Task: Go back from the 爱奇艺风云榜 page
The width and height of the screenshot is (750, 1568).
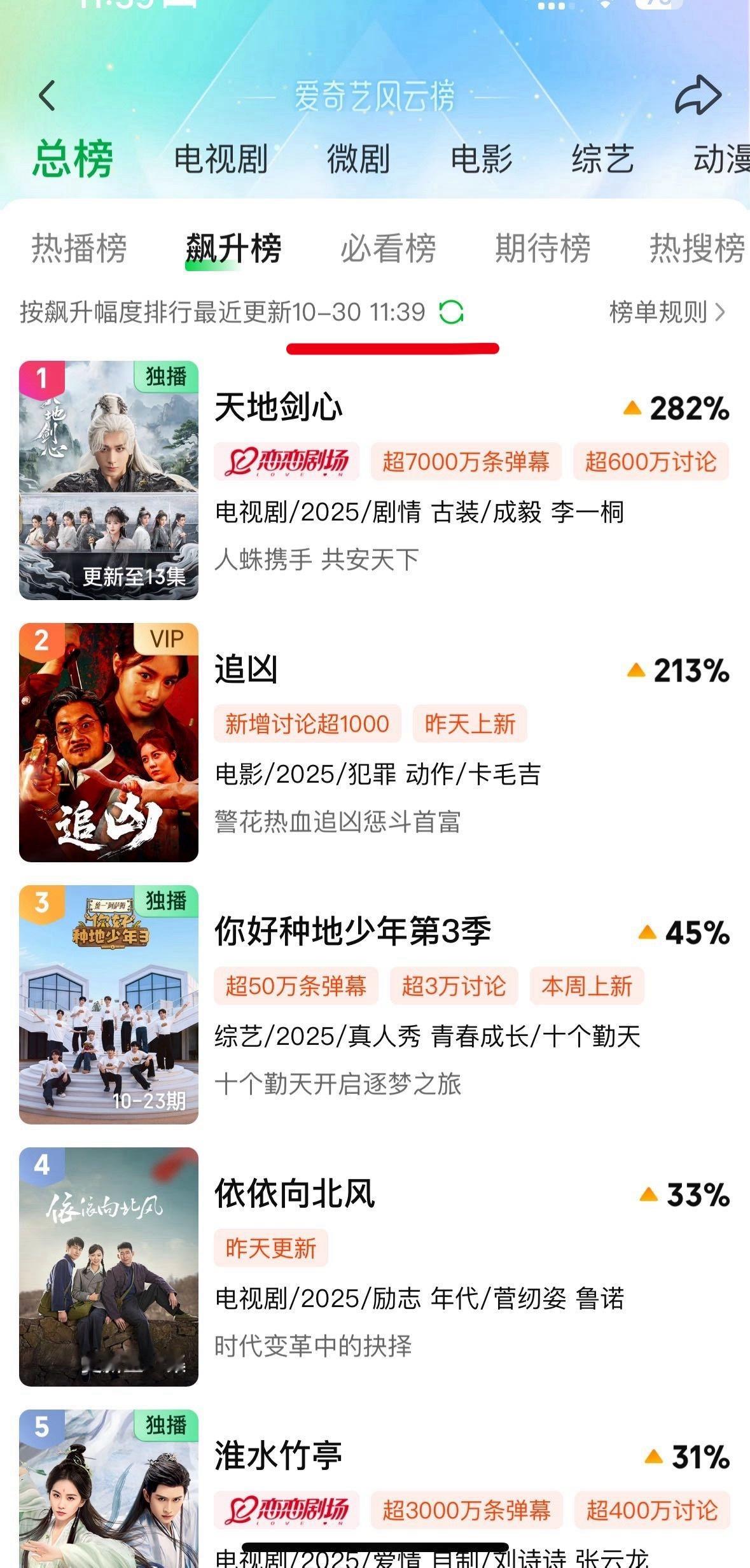Action: [x=48, y=96]
